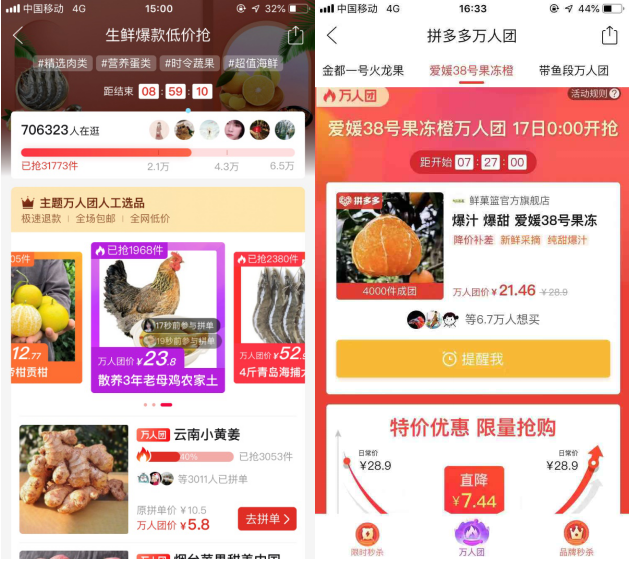The image size is (633, 562).
Task: Switch to the 品牌秒杀 bottom tab
Action: tap(576, 538)
